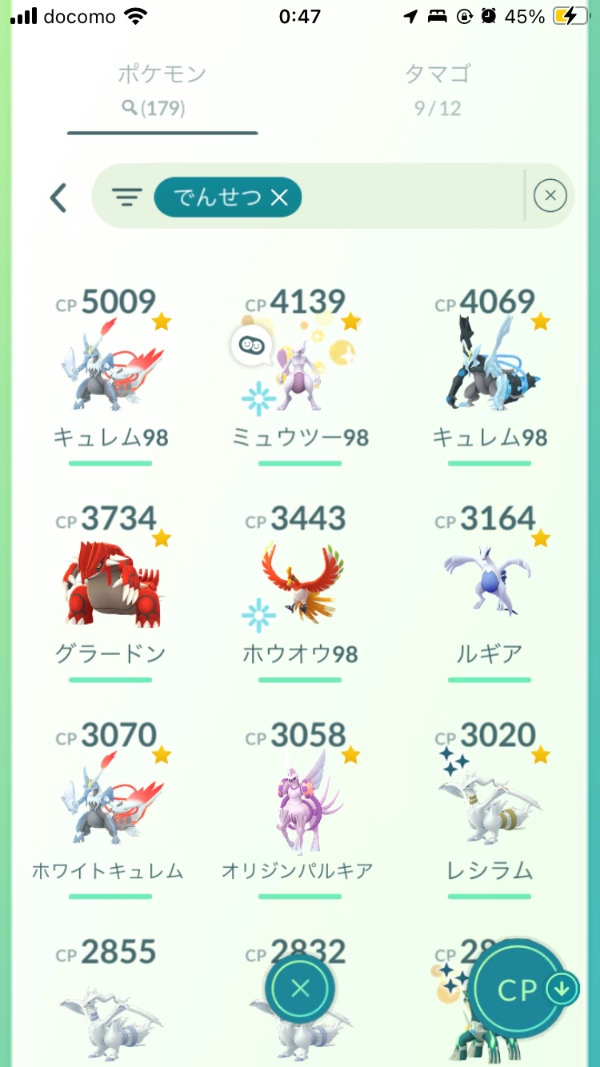The height and width of the screenshot is (1067, 600).
Task: Close the storage with the round X button
Action: [300, 989]
